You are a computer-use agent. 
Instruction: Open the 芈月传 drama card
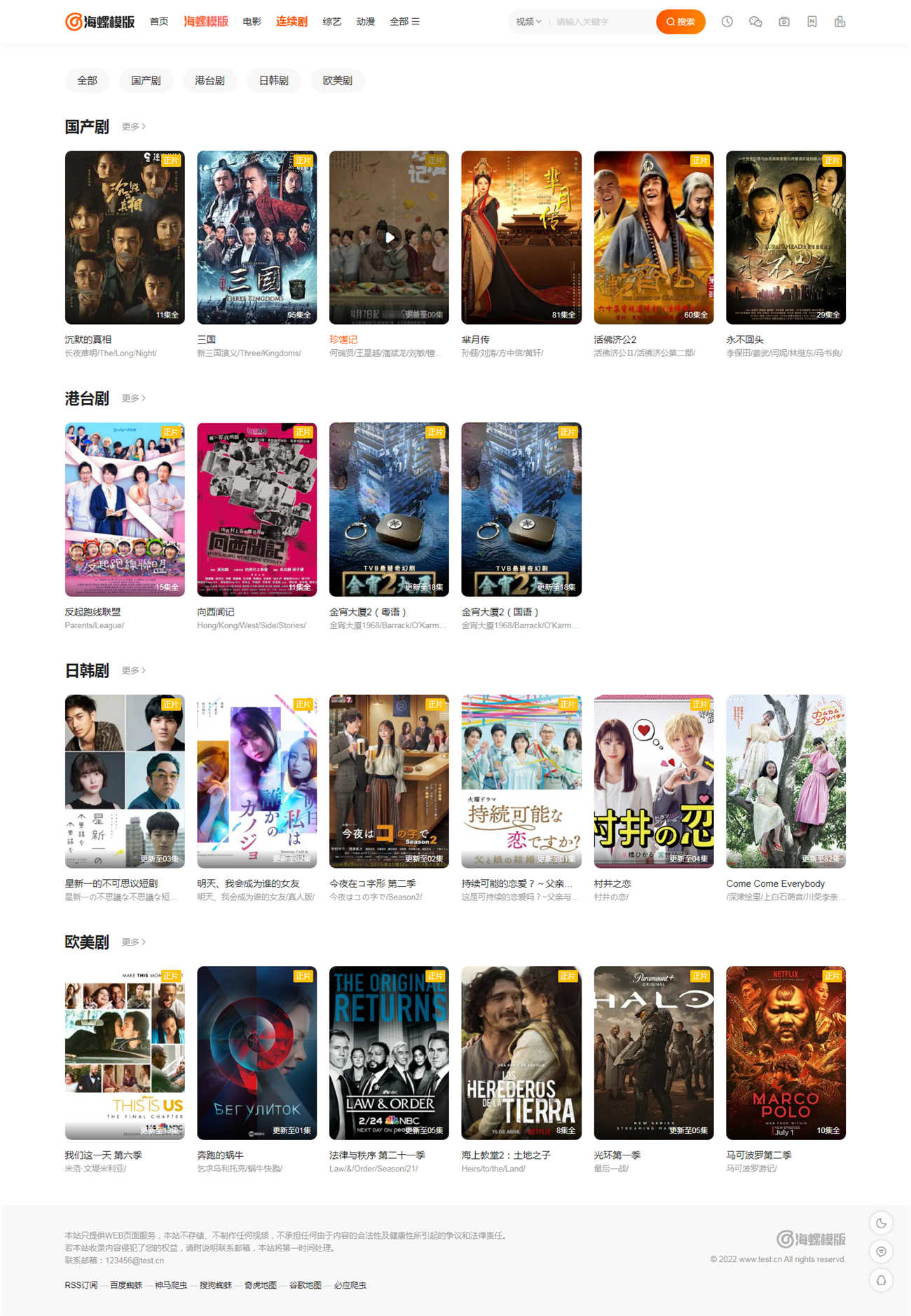(x=521, y=237)
